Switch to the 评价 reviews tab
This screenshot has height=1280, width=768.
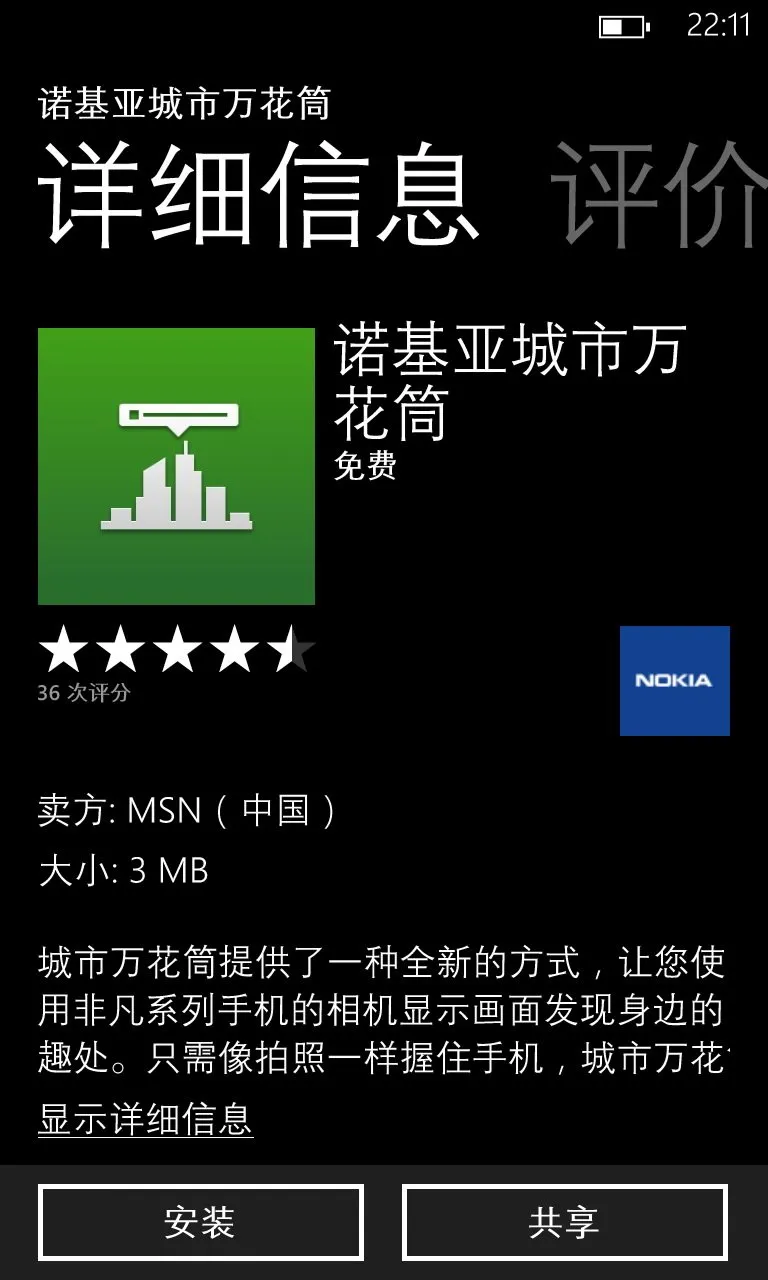[660, 195]
